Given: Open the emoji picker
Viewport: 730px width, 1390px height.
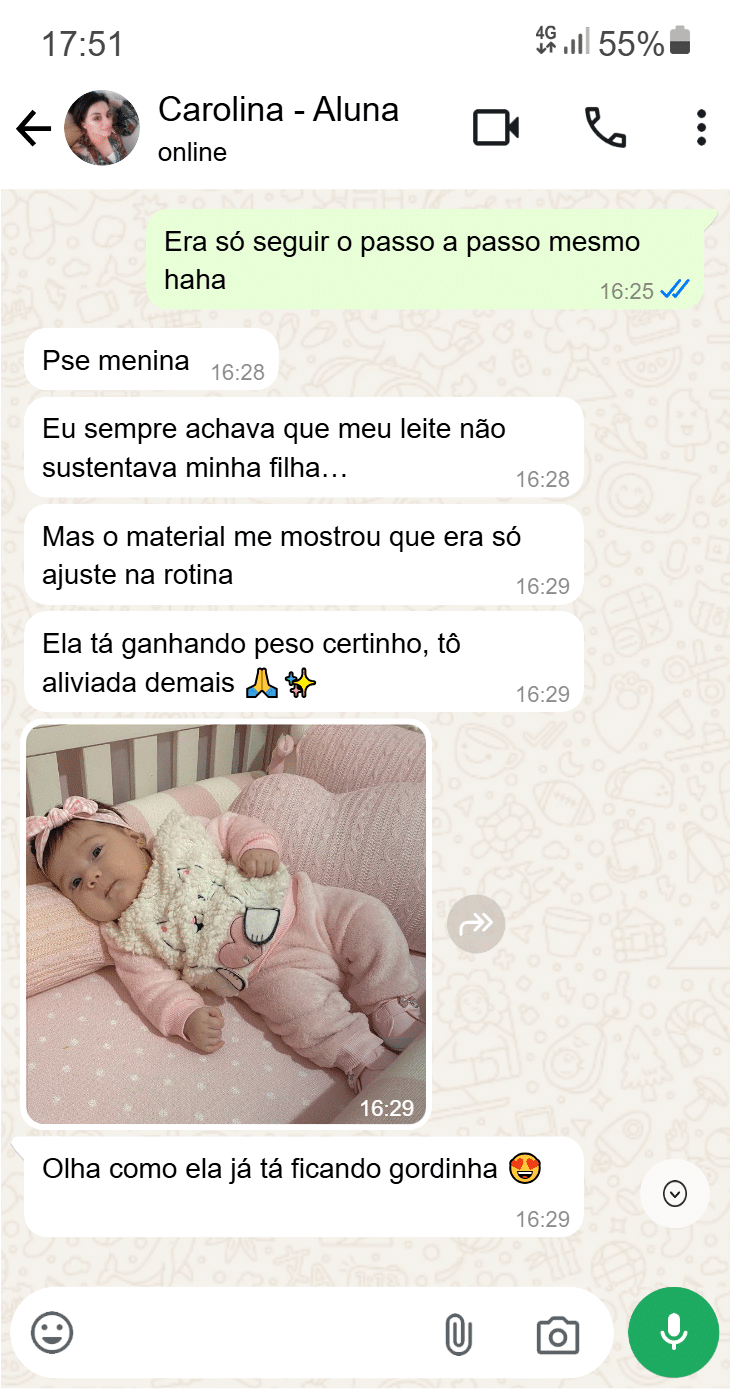Looking at the screenshot, I should (x=52, y=1333).
